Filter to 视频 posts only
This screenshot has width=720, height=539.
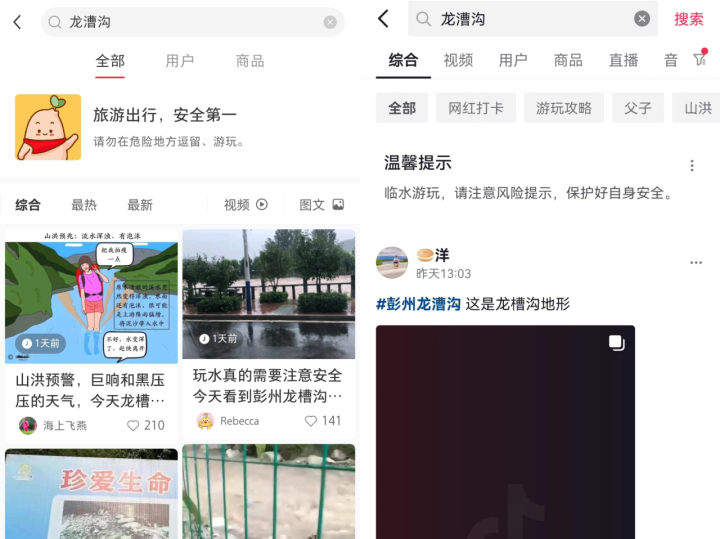pos(246,205)
